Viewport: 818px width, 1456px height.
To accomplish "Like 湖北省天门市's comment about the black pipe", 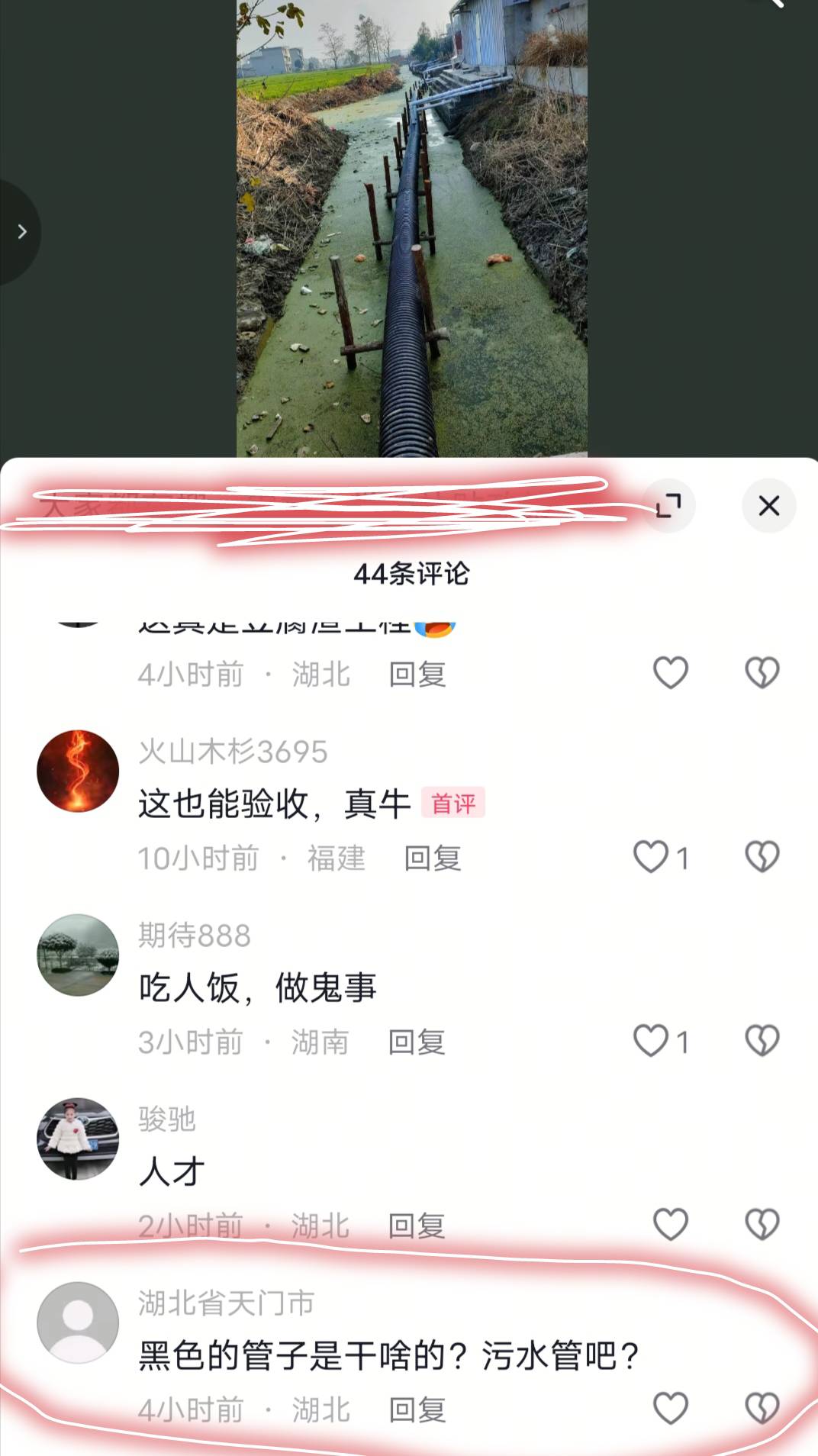I will pyautogui.click(x=671, y=1409).
